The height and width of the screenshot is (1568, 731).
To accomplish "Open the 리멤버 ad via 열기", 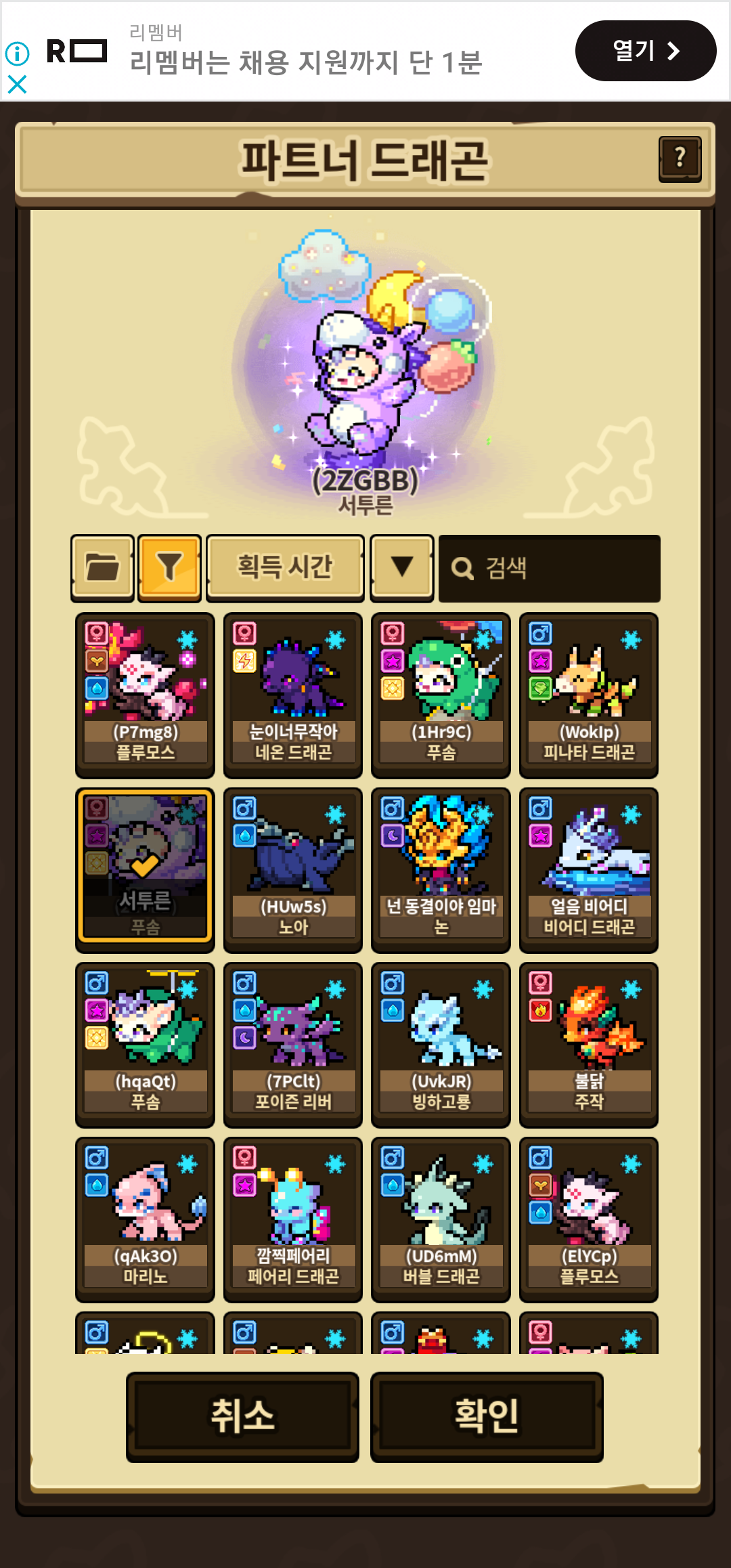I will click(x=646, y=51).
